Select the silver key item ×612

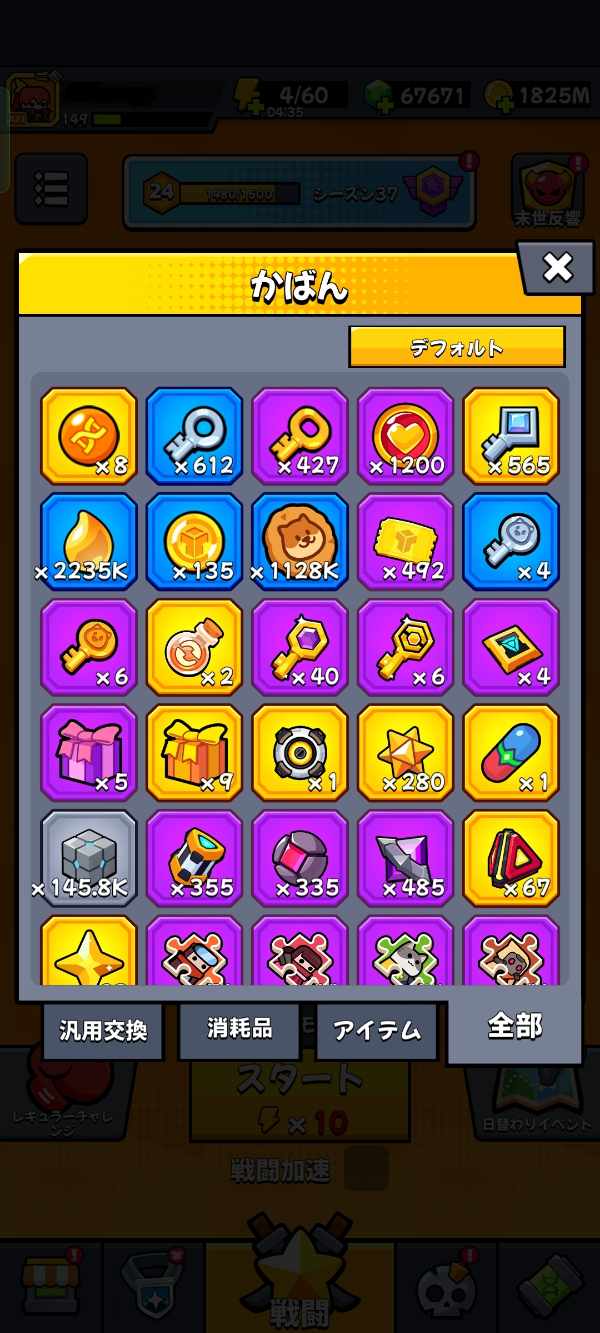194,436
